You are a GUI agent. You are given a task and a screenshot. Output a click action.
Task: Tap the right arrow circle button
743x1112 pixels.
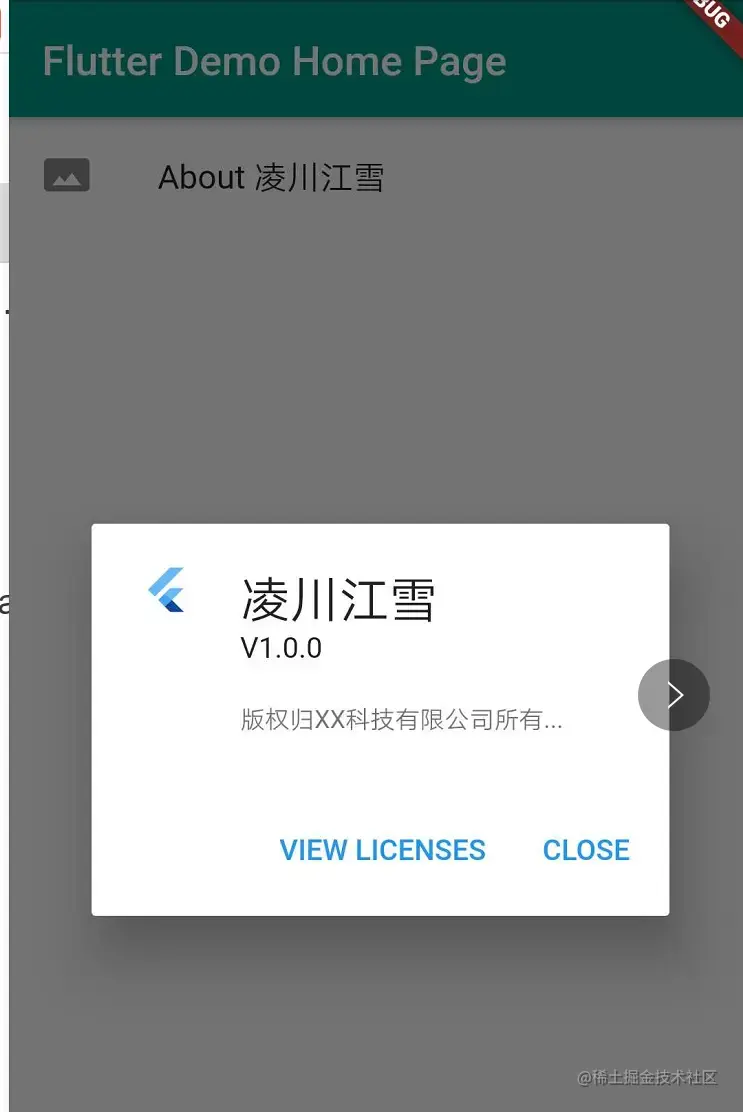674,695
